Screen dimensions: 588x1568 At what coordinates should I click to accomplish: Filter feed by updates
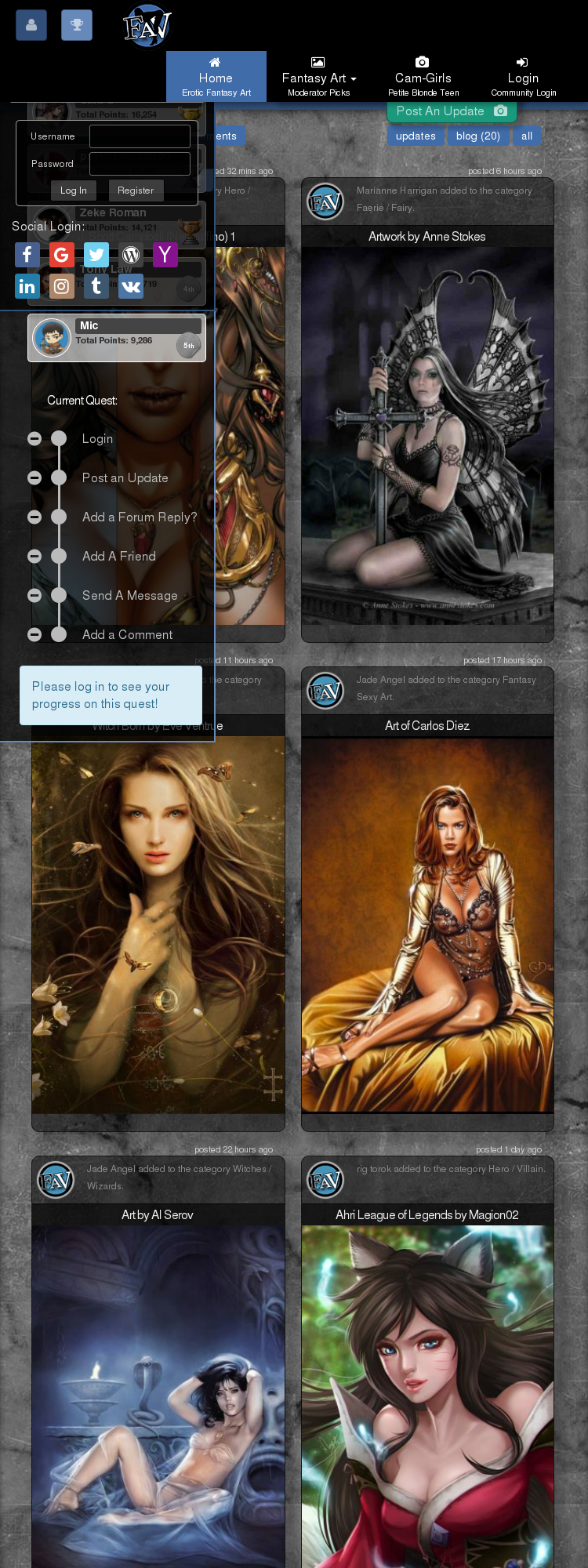[x=415, y=136]
